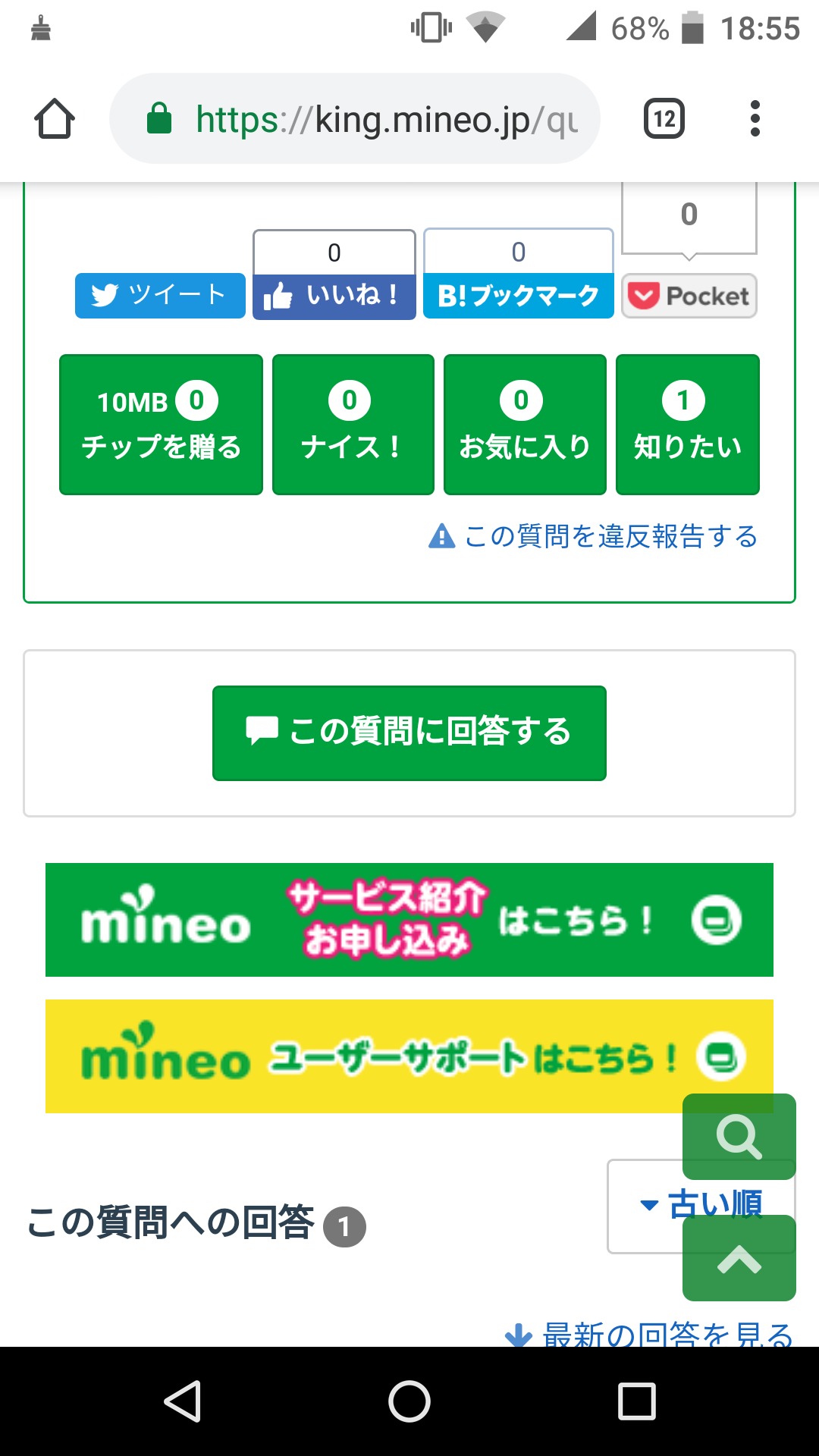Jump to top with the up-arrow button
Screen dimensions: 819x1456
[739, 1259]
